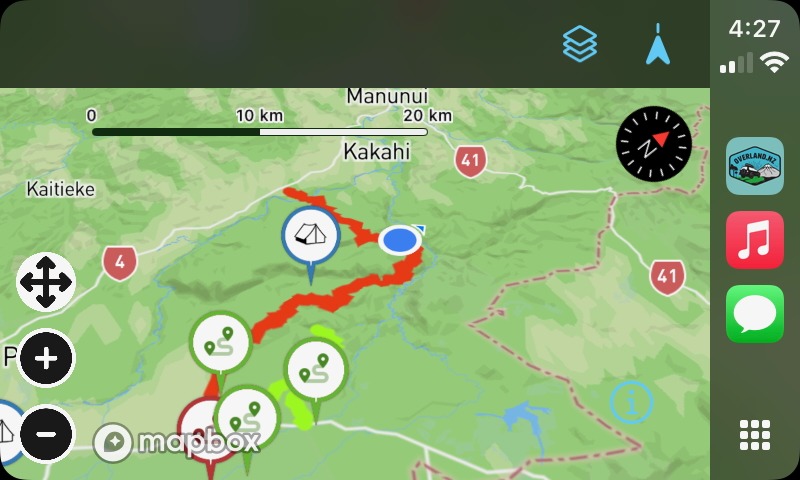Open the map info icon

coord(632,402)
